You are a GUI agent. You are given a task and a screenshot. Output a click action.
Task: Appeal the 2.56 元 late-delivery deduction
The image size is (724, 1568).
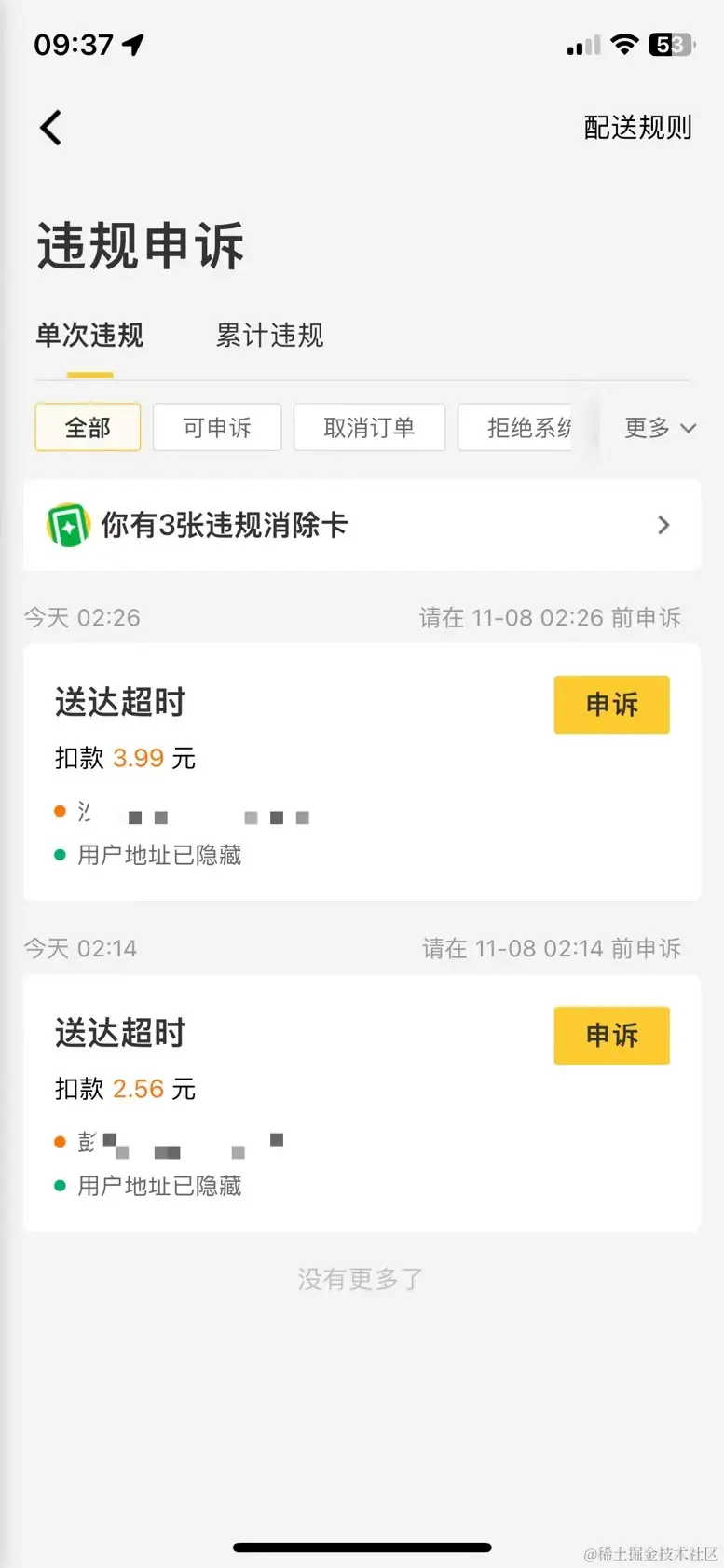tap(611, 1036)
